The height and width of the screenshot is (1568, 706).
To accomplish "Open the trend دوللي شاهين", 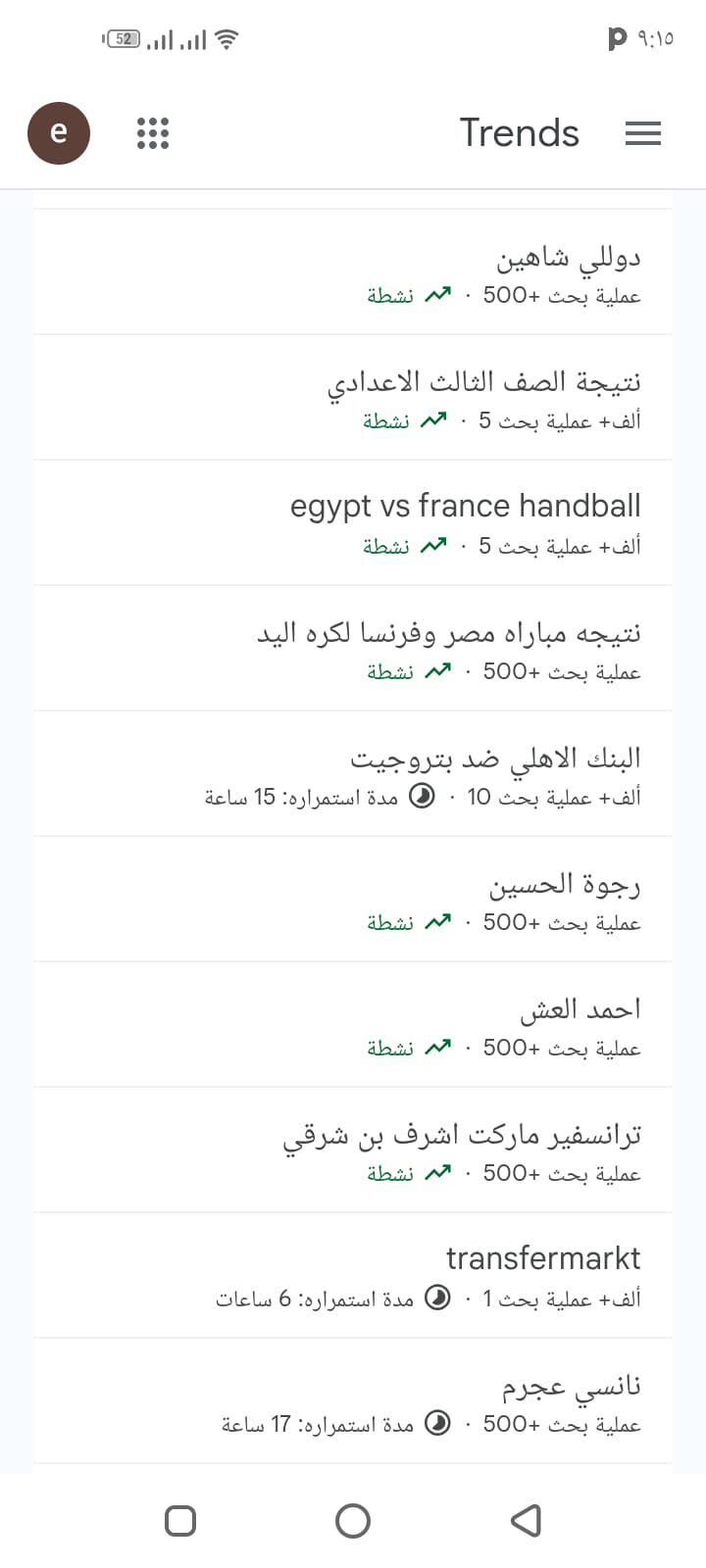I will click(353, 272).
